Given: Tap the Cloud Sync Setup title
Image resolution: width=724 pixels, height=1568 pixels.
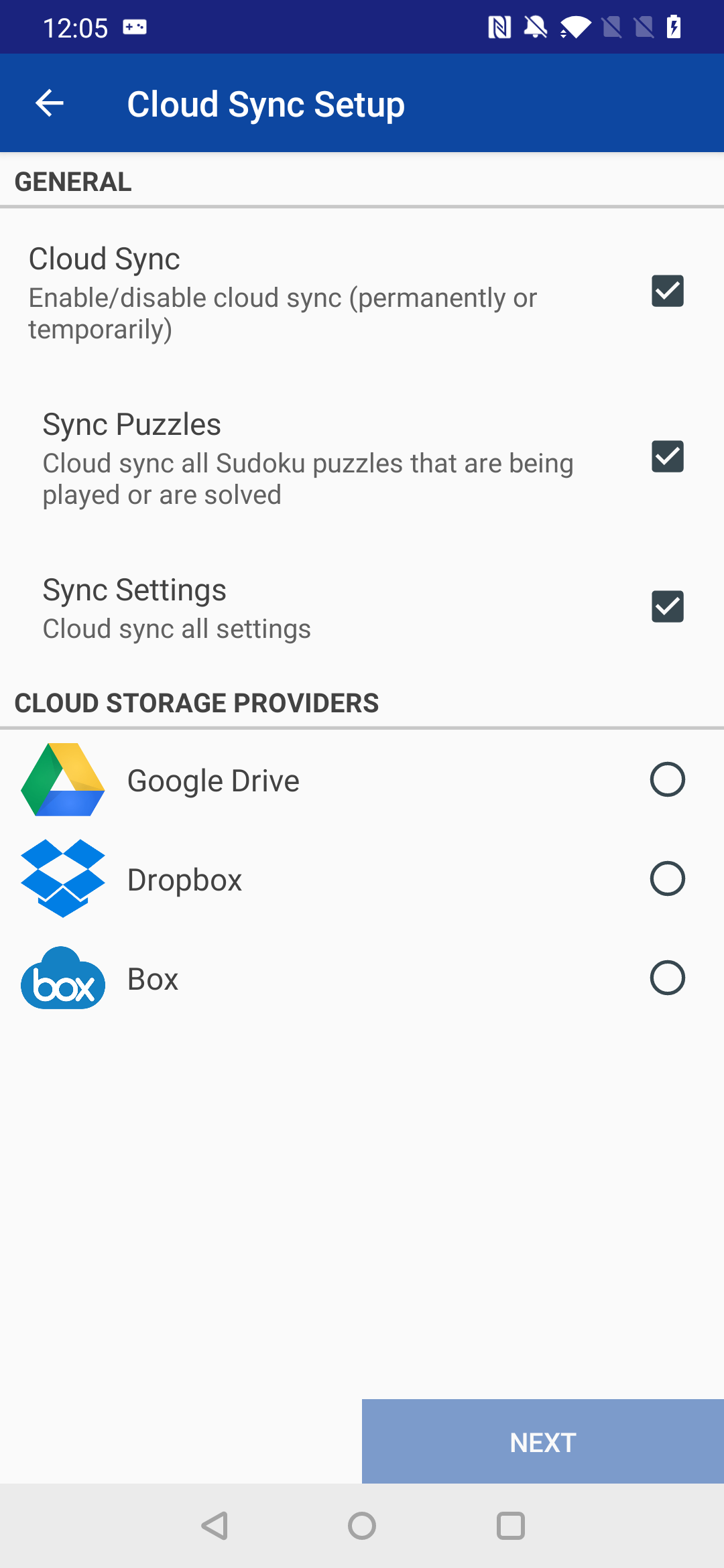Looking at the screenshot, I should point(266,103).
